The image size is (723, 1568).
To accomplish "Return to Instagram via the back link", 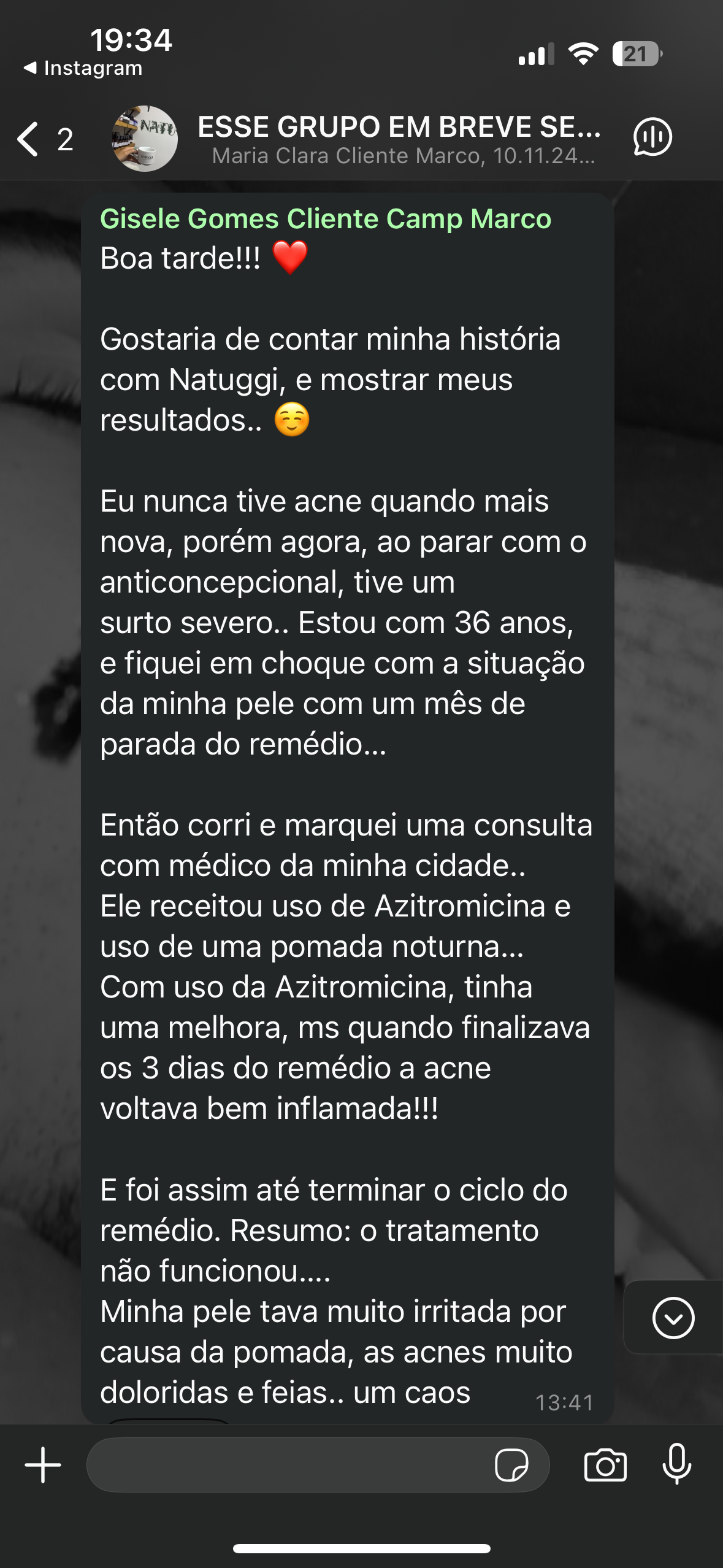I will tap(83, 68).
